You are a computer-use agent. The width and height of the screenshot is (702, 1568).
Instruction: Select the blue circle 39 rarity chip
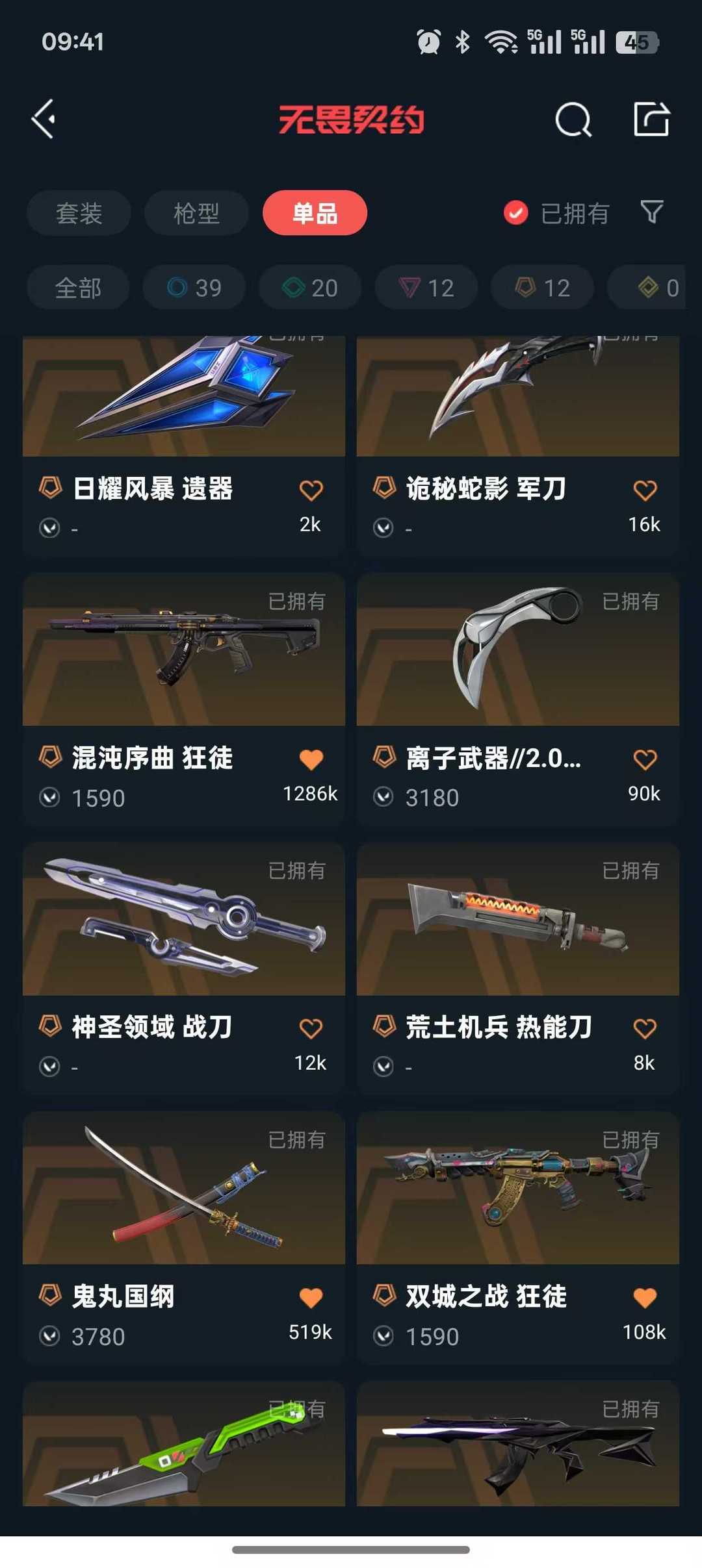(x=194, y=287)
